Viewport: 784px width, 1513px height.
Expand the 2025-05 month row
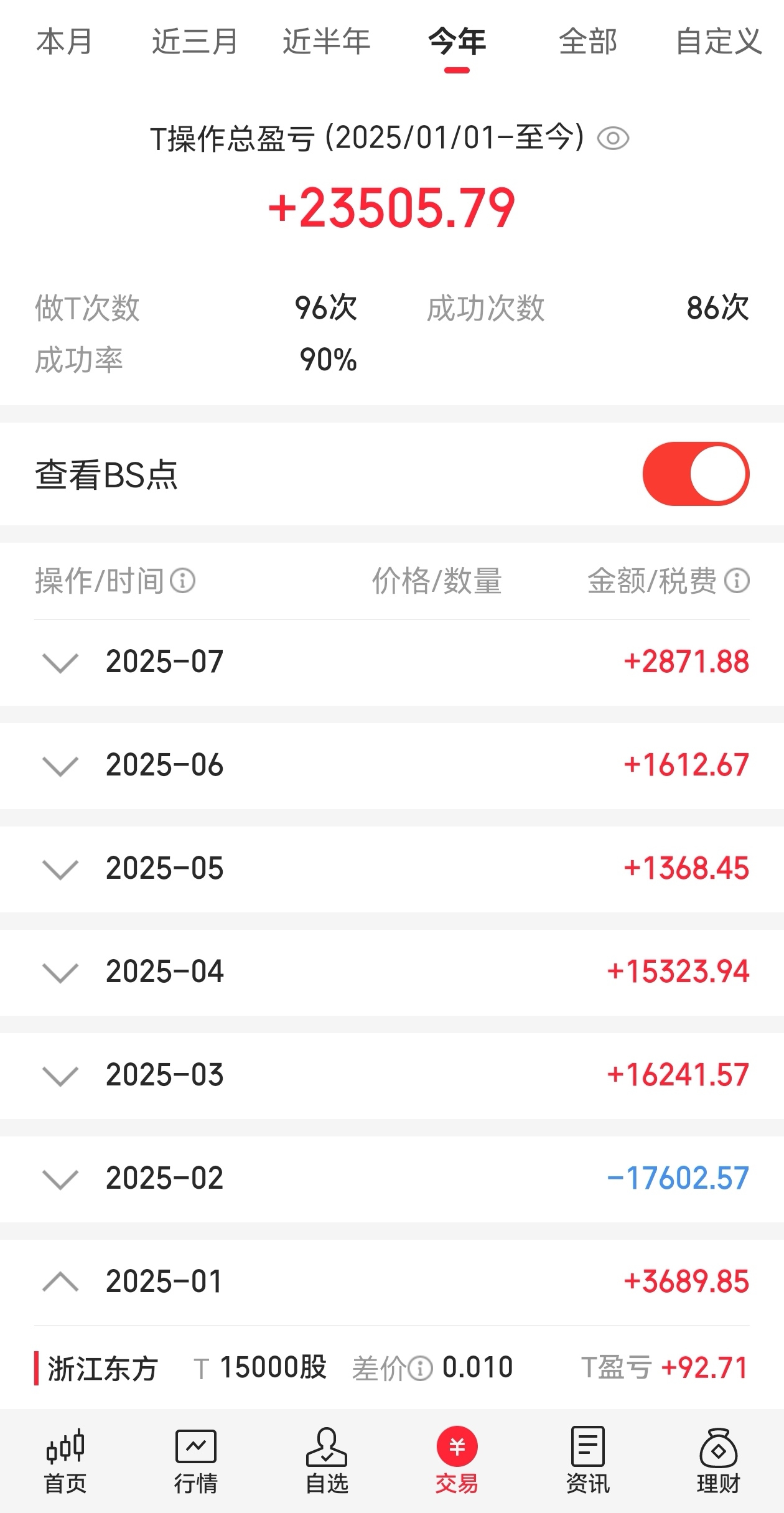tap(392, 869)
